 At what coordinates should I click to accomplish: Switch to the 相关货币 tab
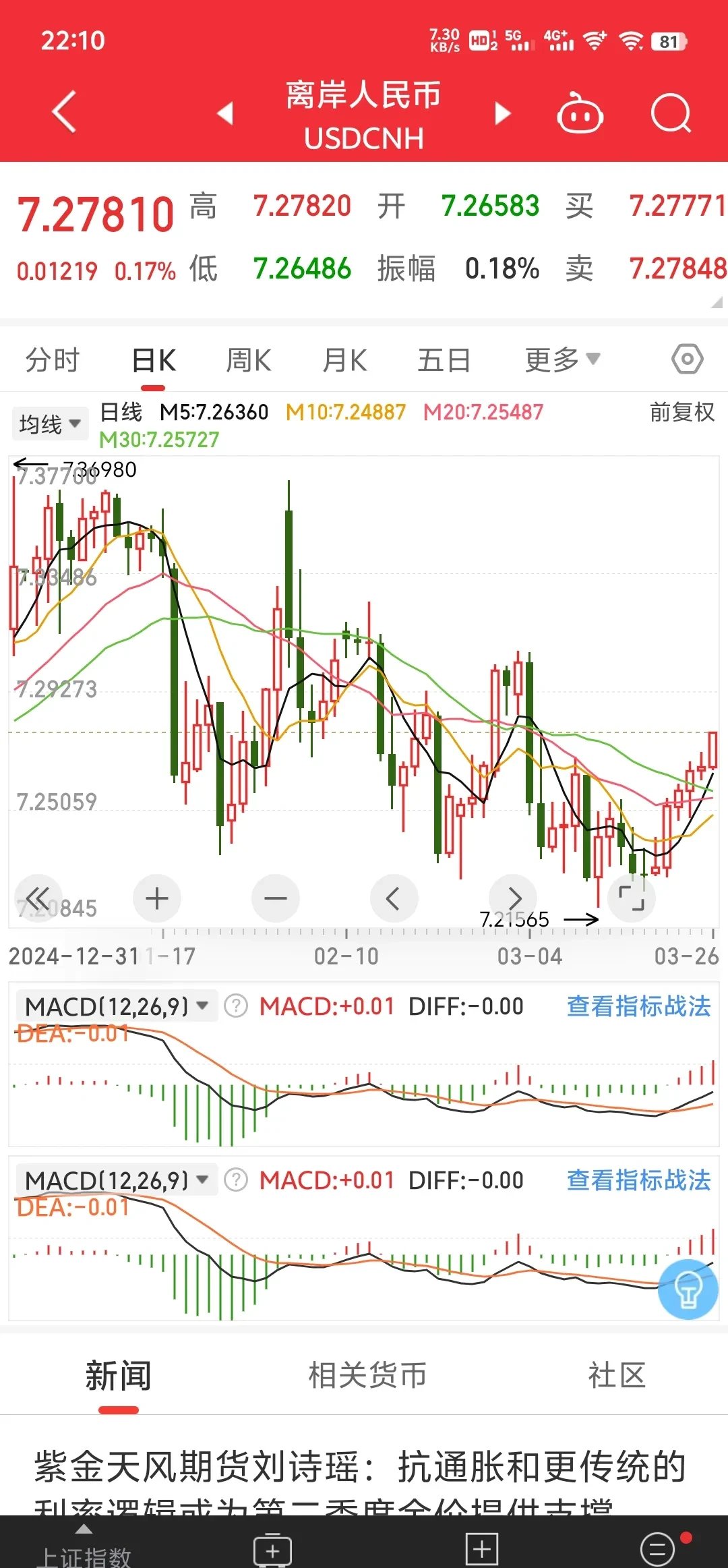pos(367,1375)
